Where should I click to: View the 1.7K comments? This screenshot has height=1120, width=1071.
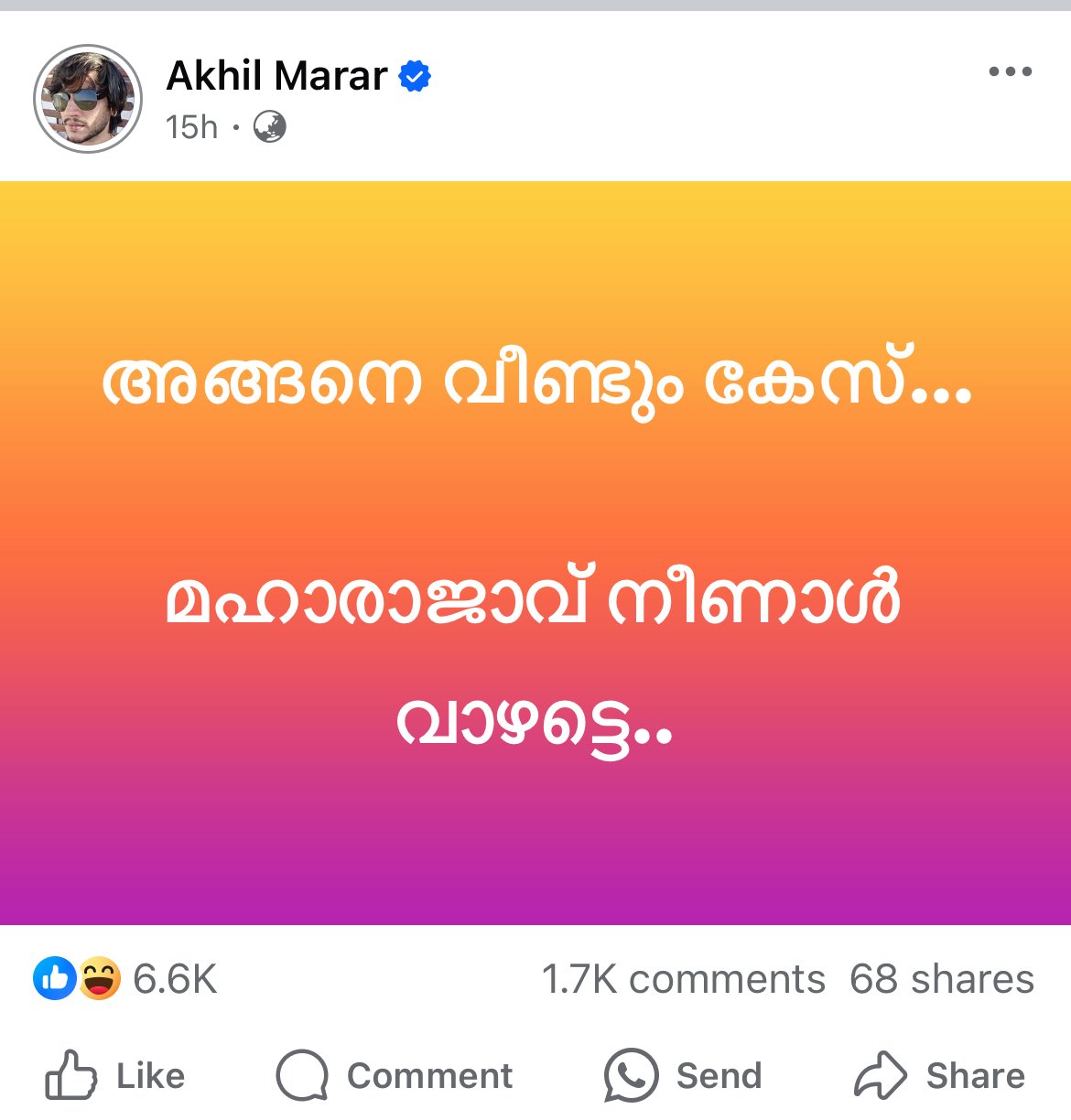click(683, 979)
